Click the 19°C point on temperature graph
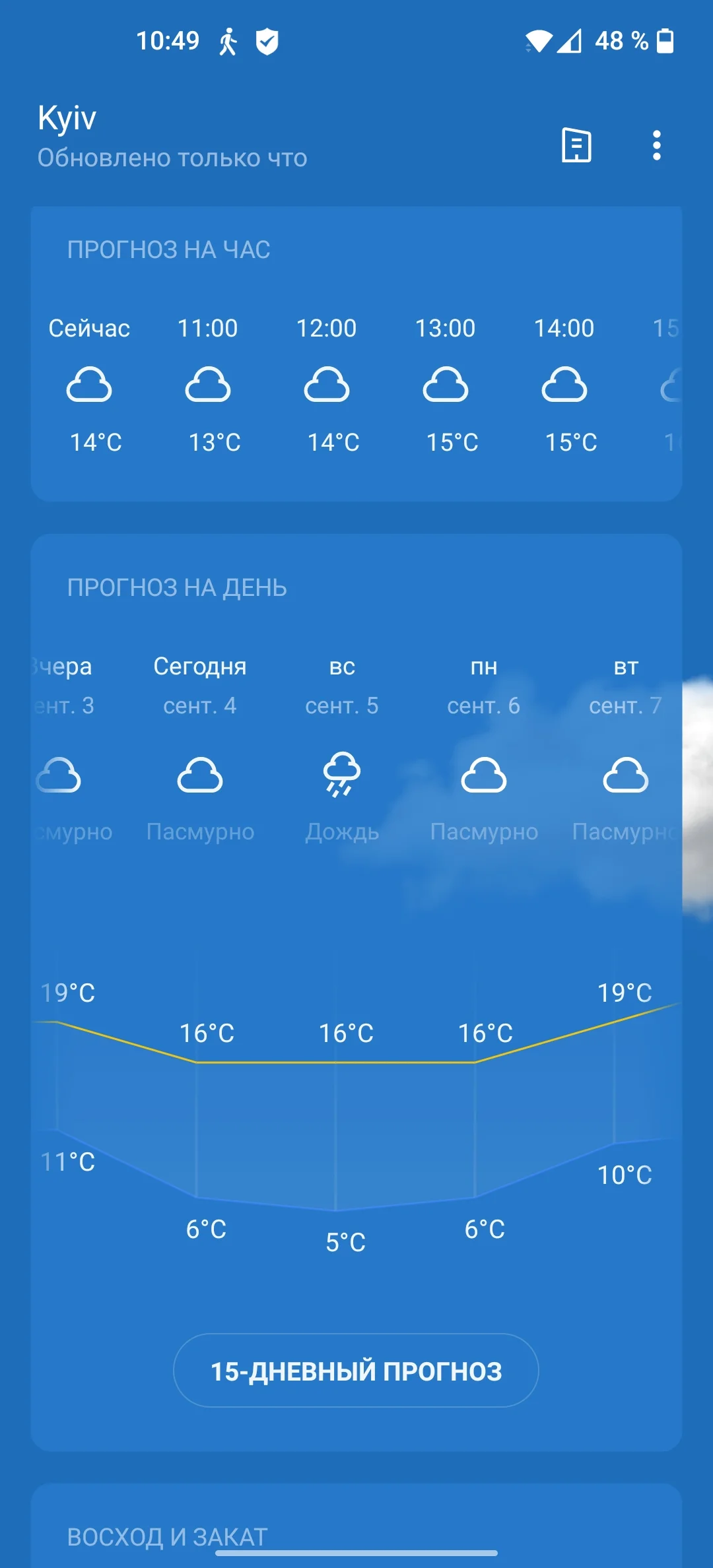This screenshot has height=1568, width=713. click(69, 992)
